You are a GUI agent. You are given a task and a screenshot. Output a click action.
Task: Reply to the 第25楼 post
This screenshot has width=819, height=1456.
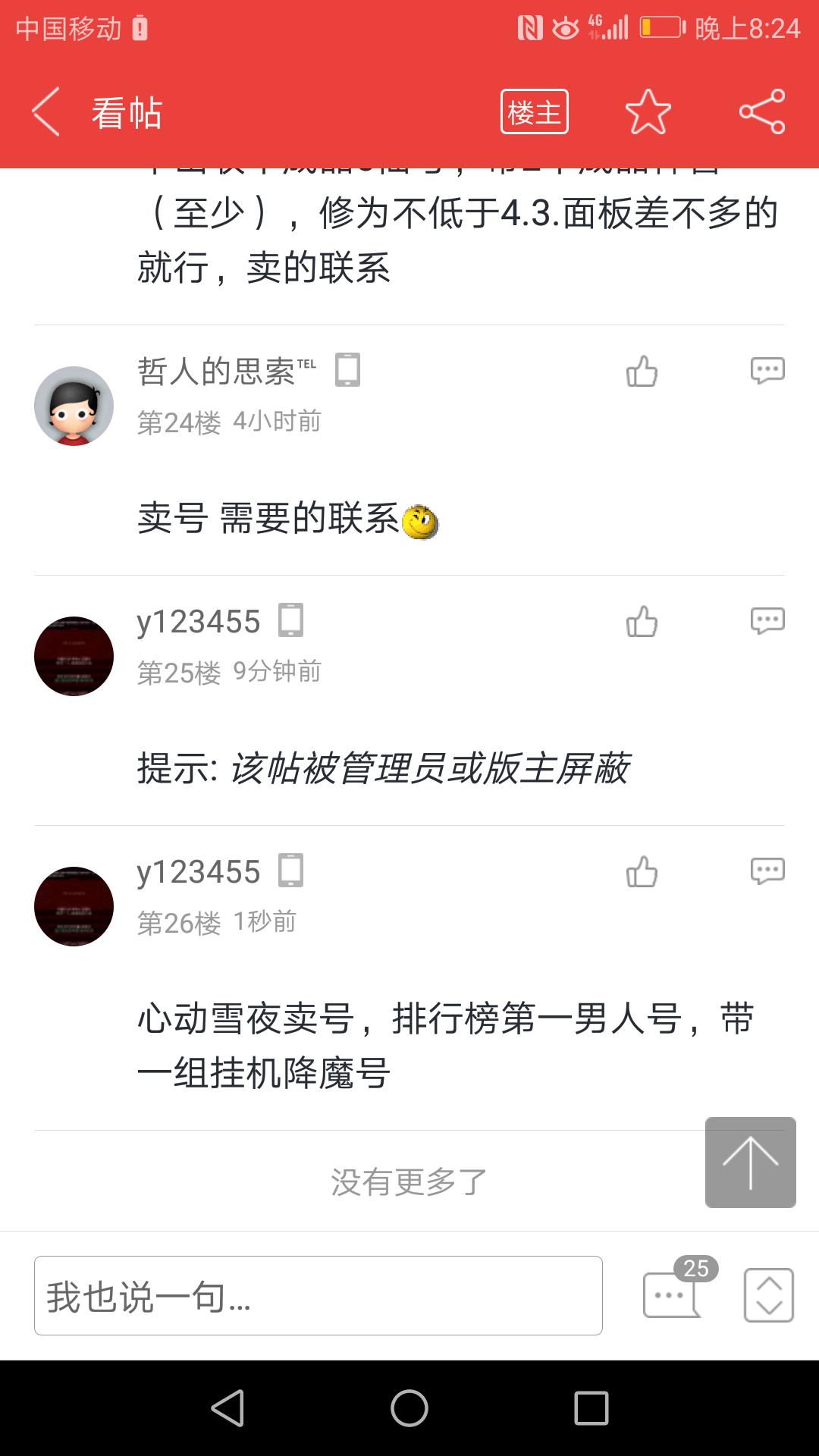pos(767,621)
